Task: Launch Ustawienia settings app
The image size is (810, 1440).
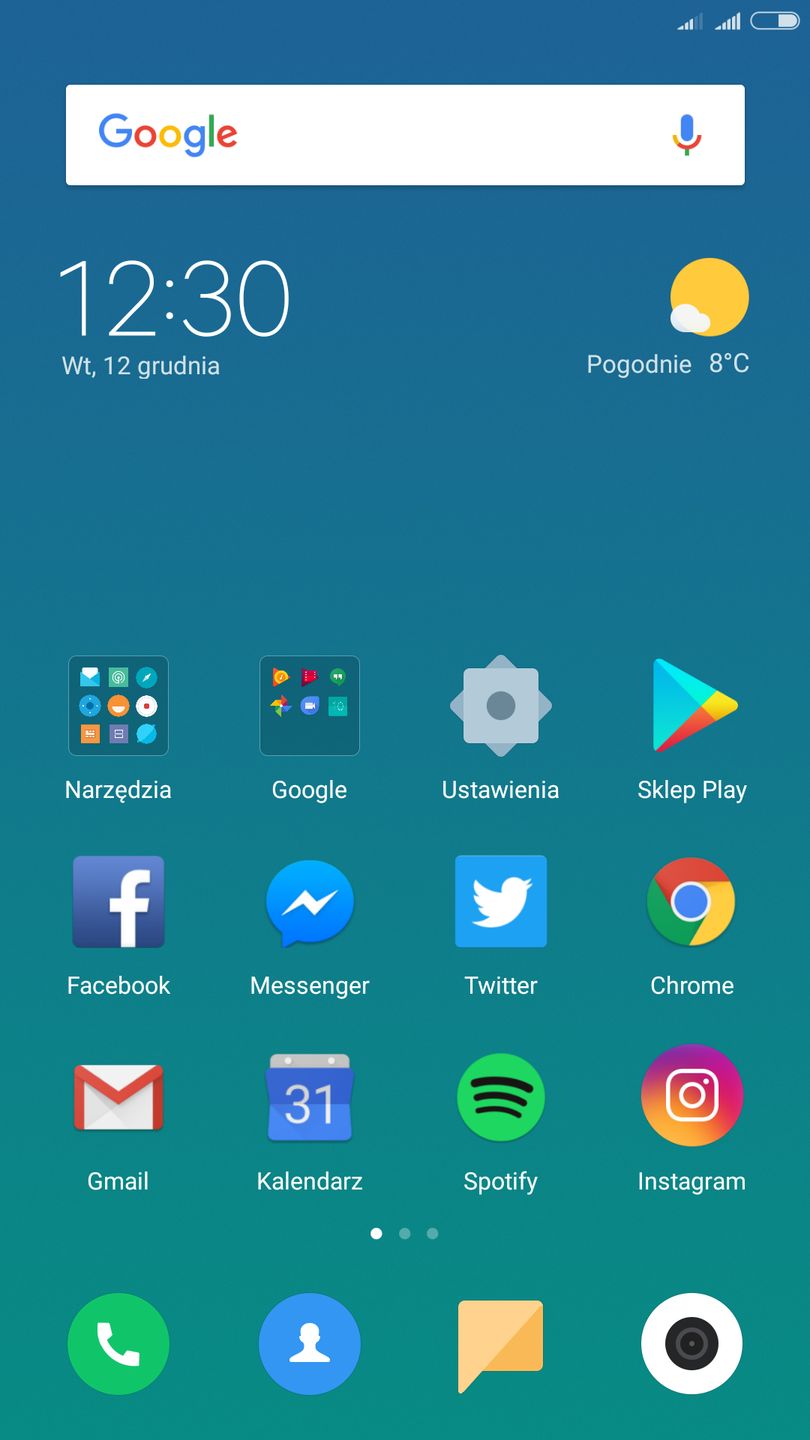Action: click(x=500, y=706)
